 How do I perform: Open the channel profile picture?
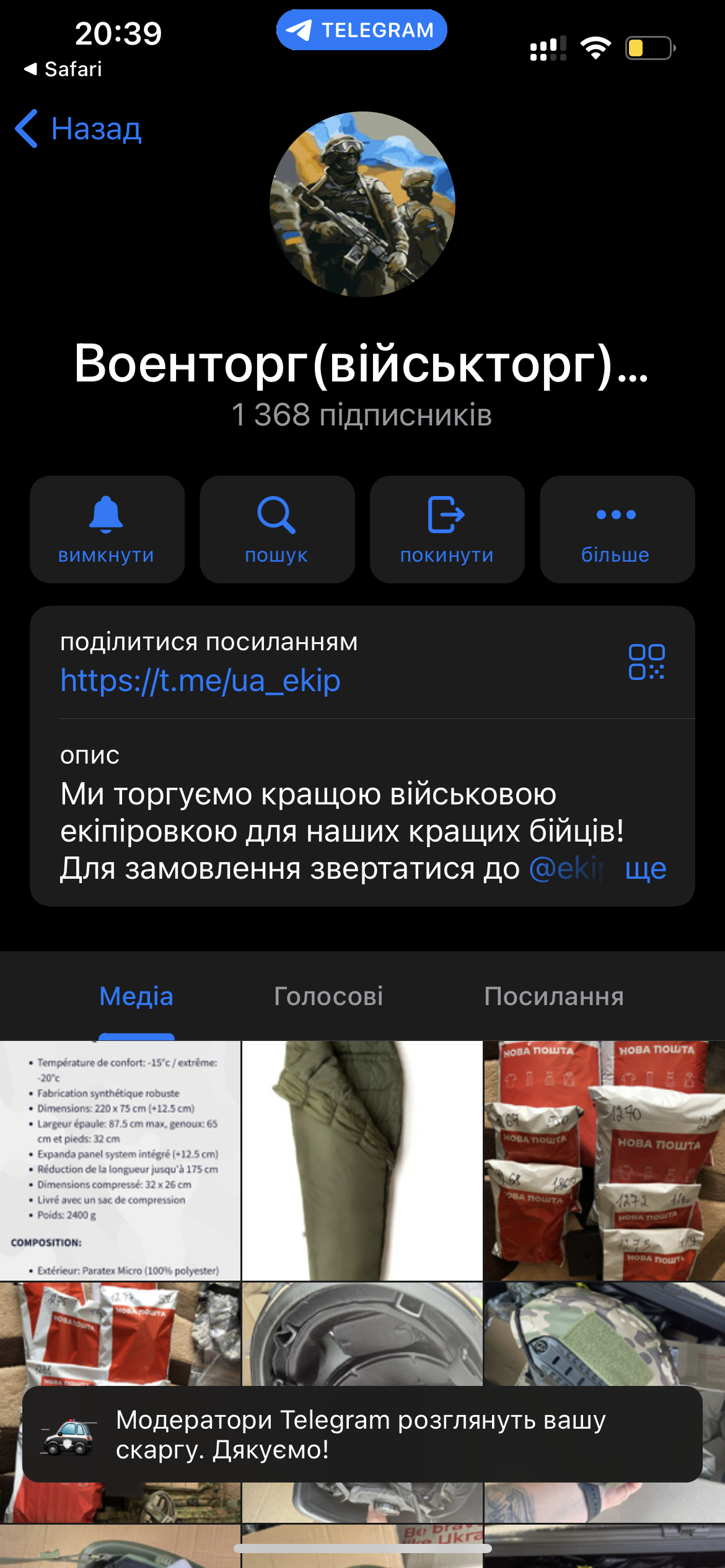[x=362, y=204]
